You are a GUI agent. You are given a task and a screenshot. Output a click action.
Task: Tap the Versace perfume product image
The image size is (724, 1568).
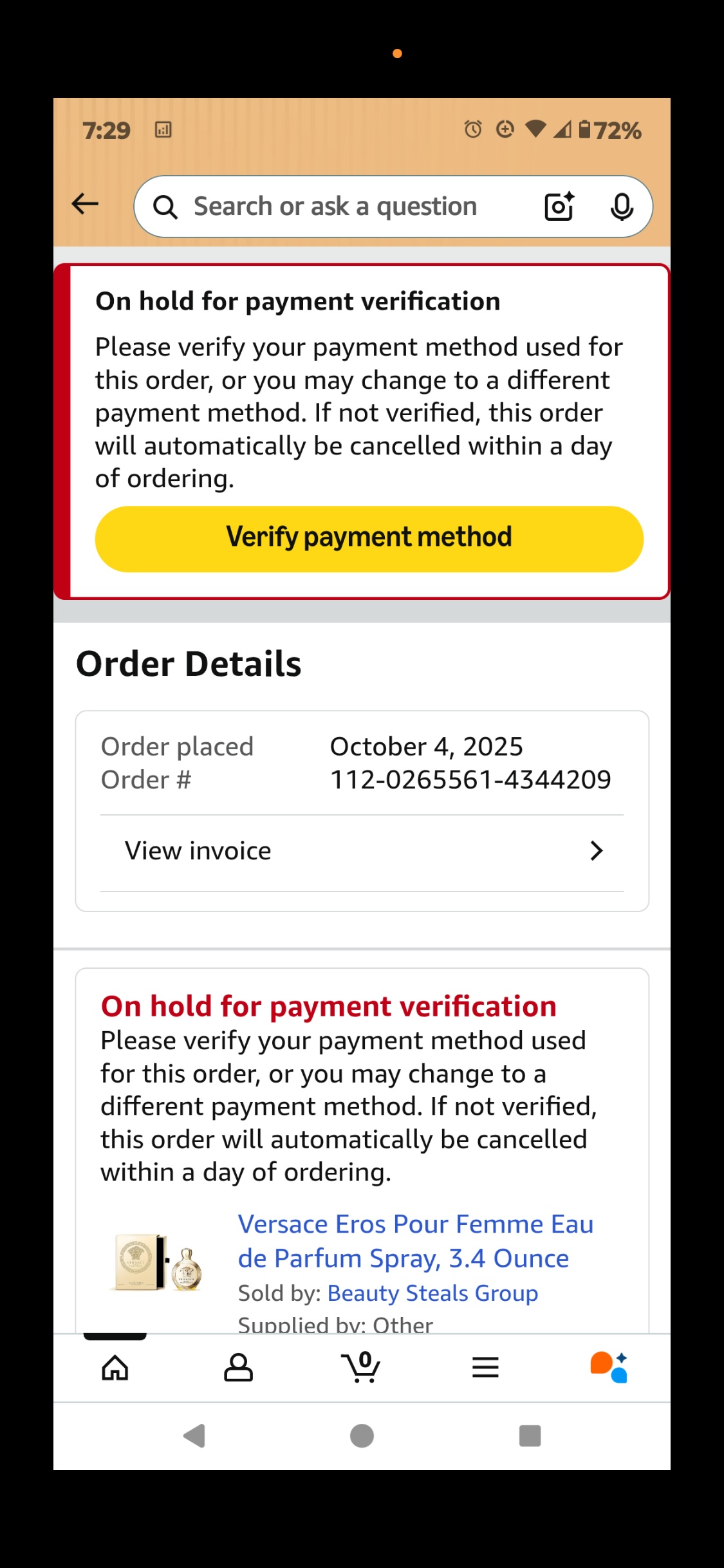(x=158, y=1262)
